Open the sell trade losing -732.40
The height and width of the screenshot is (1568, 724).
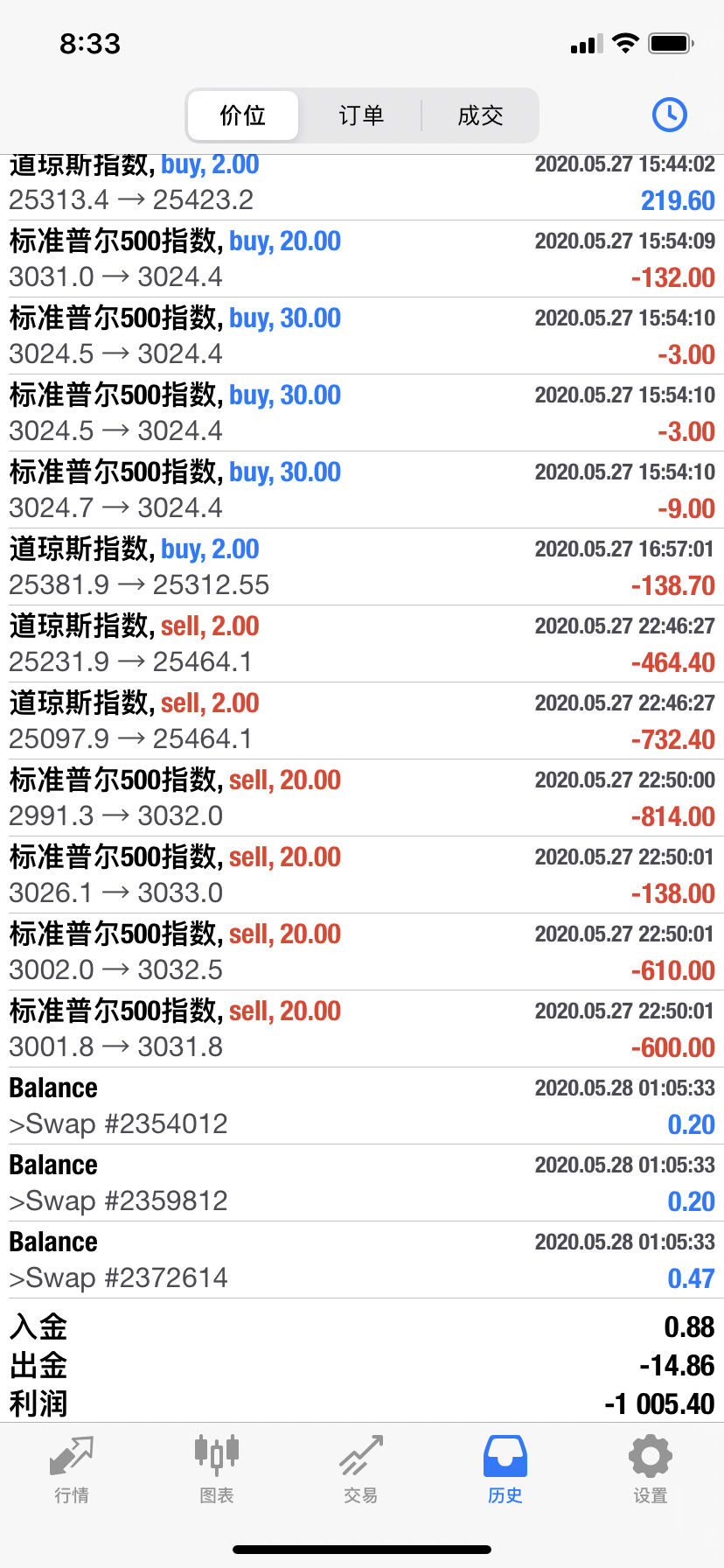pyautogui.click(x=362, y=721)
